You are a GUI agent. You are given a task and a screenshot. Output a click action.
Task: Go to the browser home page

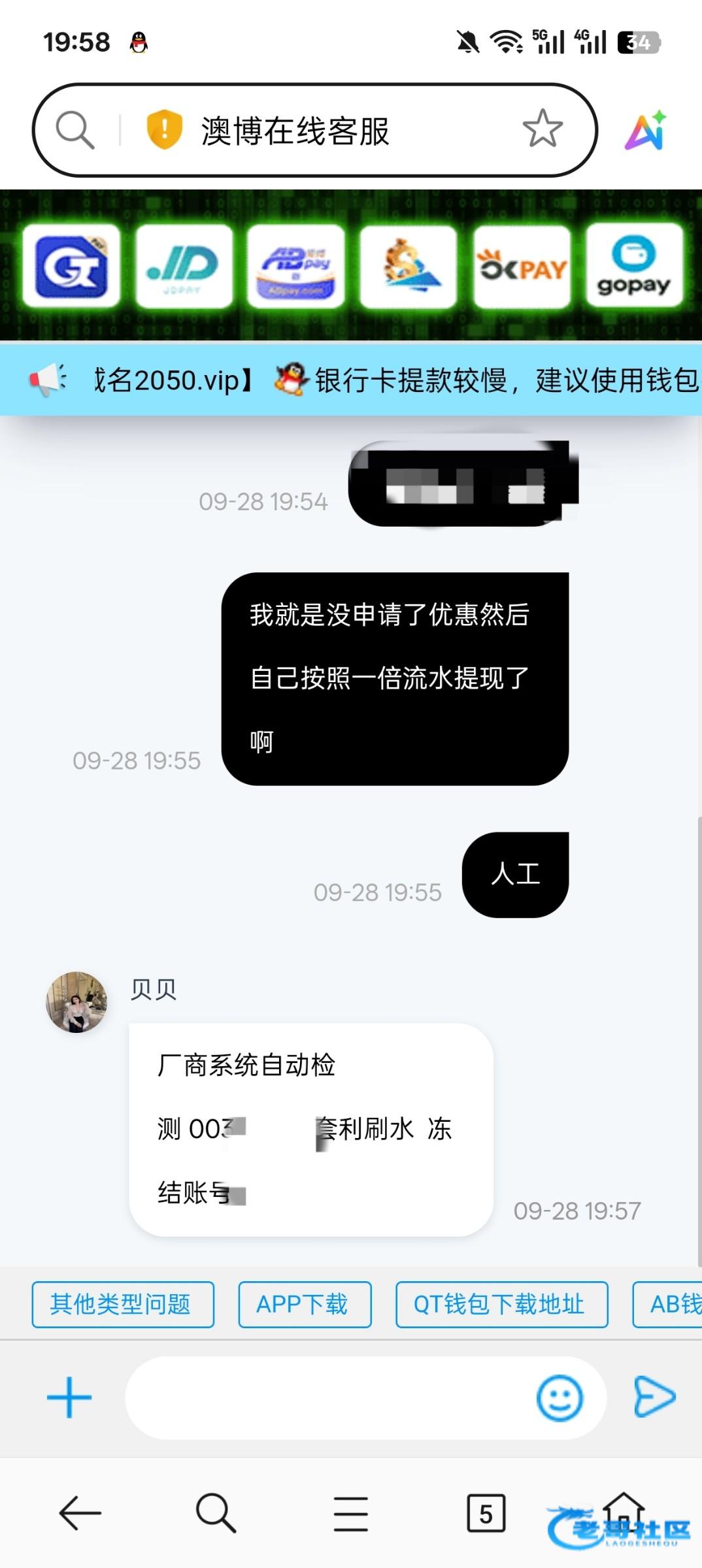[623, 1511]
